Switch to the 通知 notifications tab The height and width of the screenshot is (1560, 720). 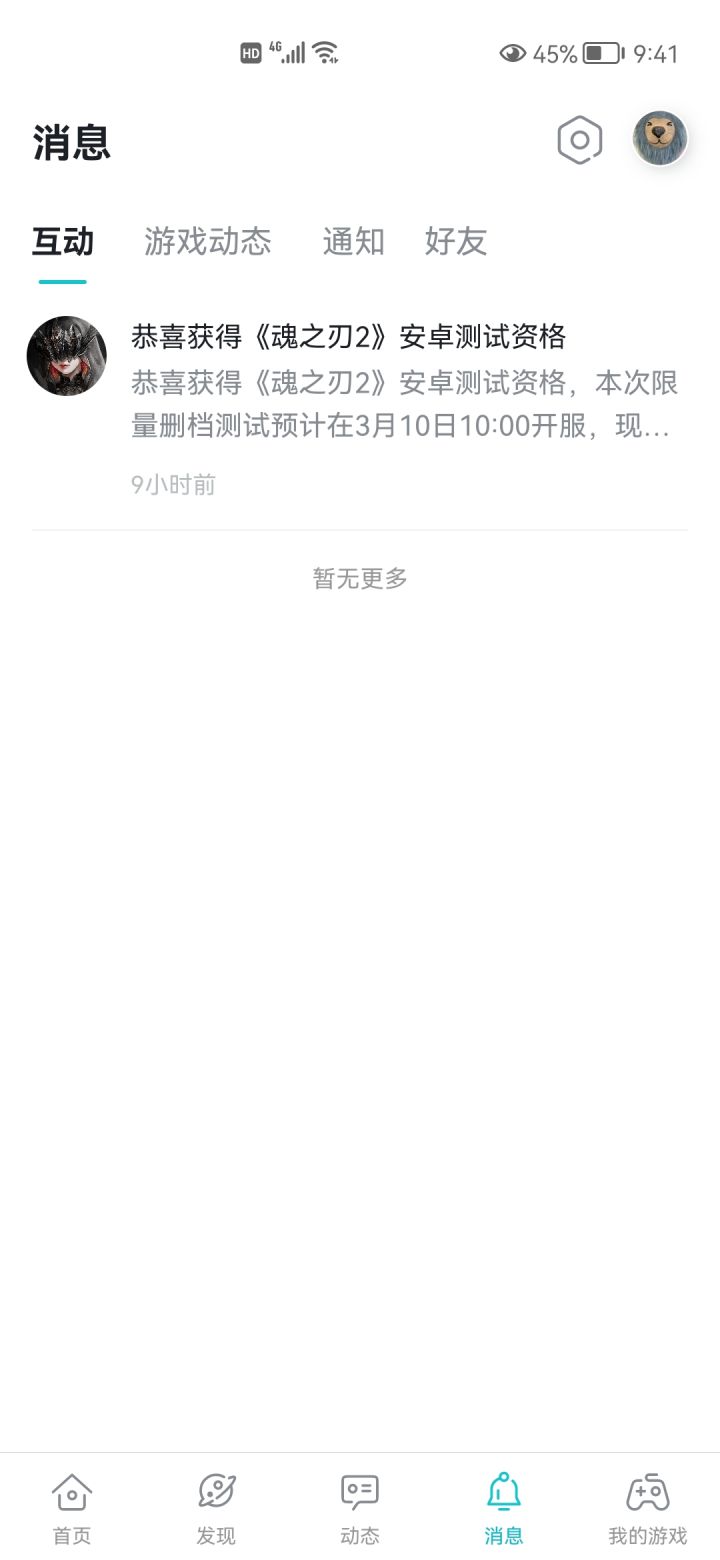352,242
